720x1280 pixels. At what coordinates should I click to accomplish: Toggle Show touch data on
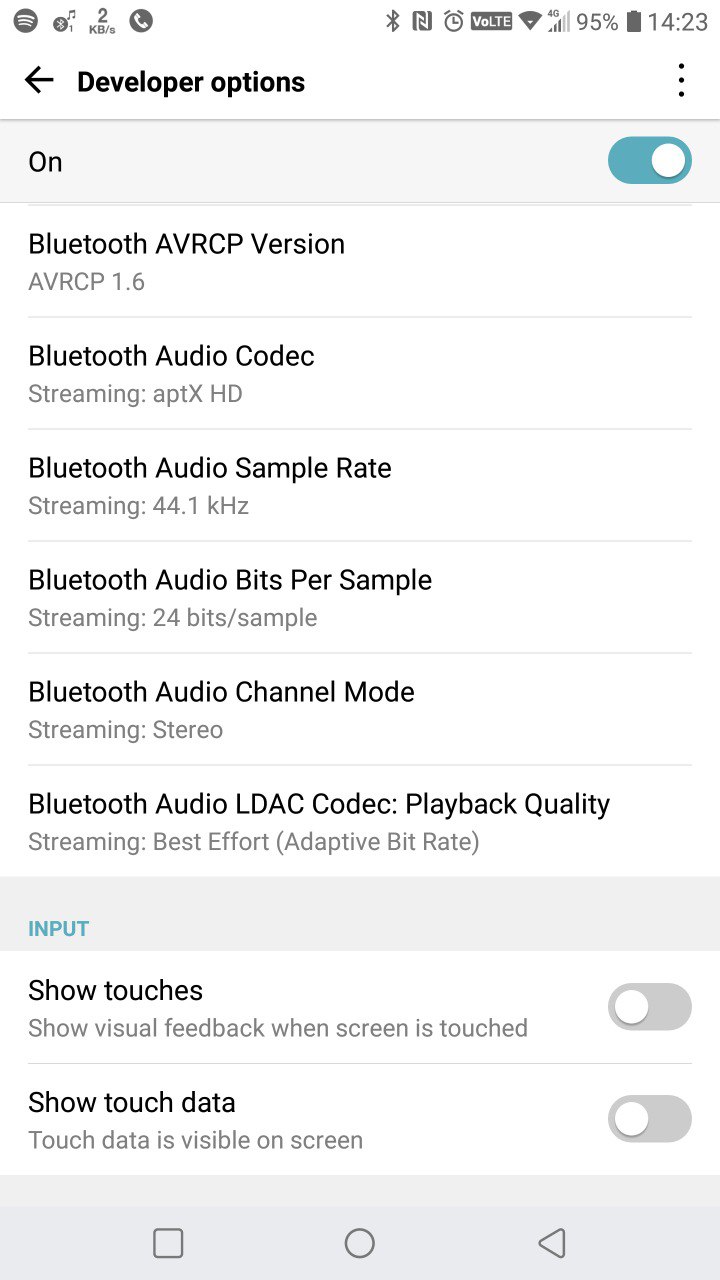pos(649,1119)
